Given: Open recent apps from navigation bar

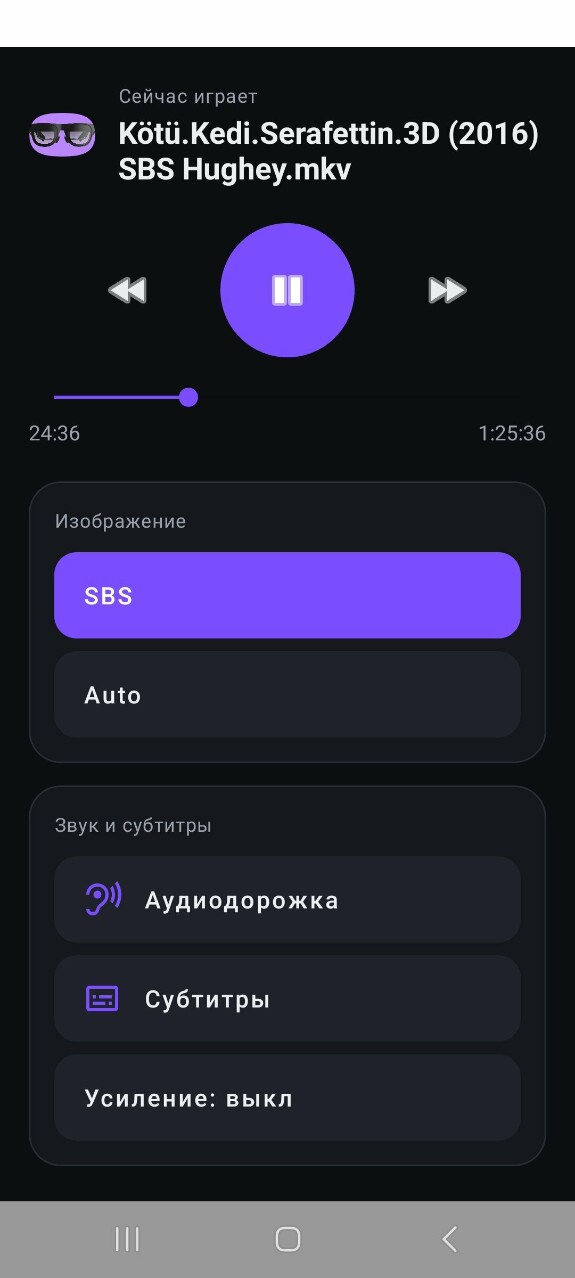Looking at the screenshot, I should click(x=127, y=1240).
